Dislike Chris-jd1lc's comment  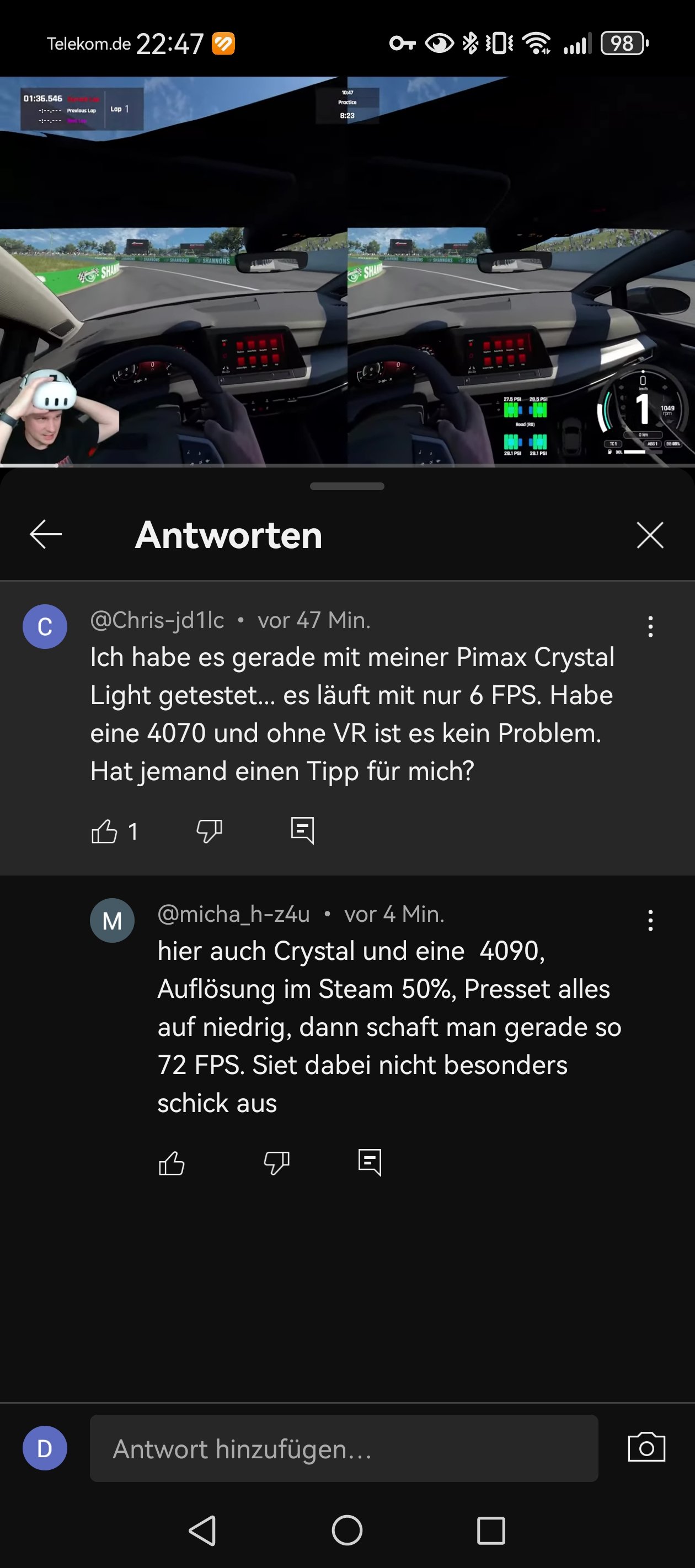[209, 831]
